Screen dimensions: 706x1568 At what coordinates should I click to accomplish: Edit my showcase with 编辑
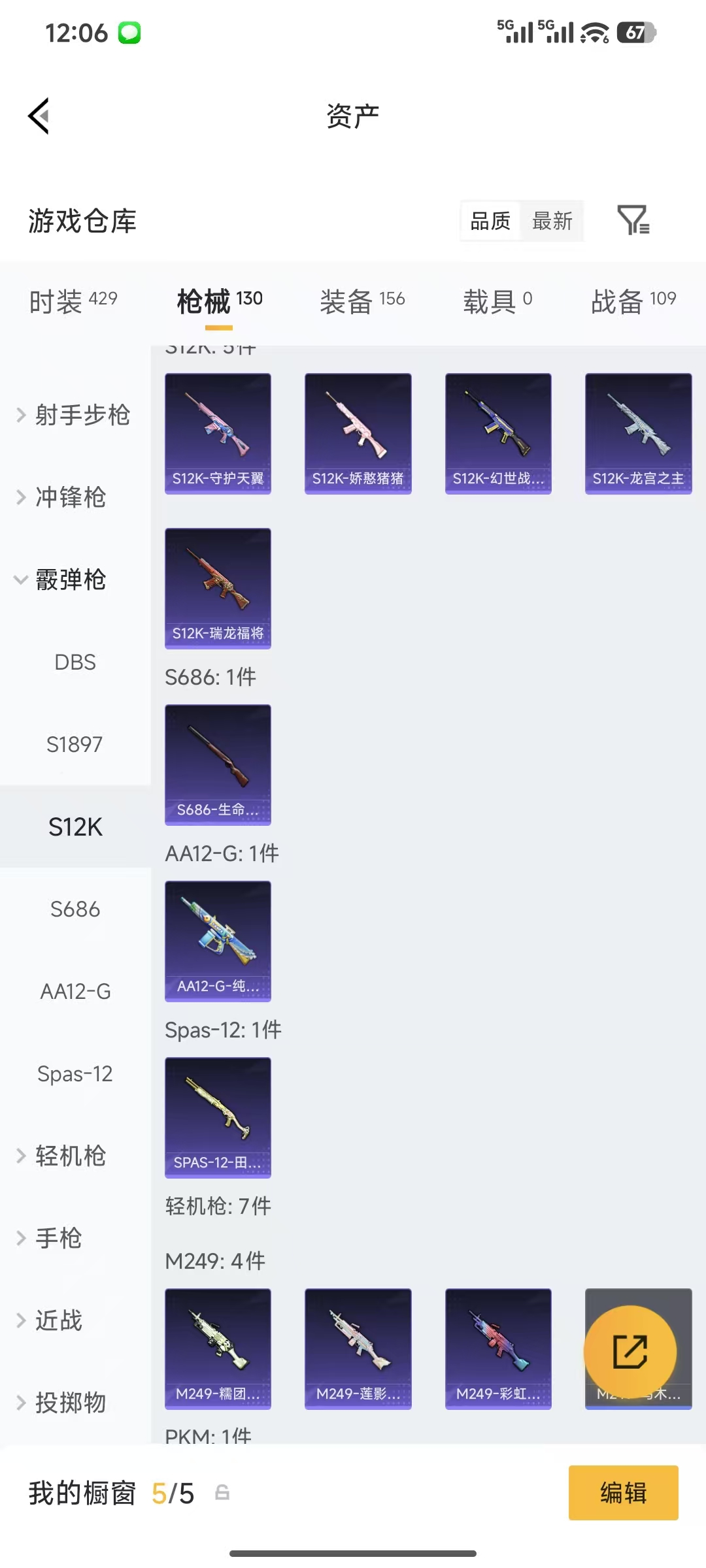tap(623, 1493)
